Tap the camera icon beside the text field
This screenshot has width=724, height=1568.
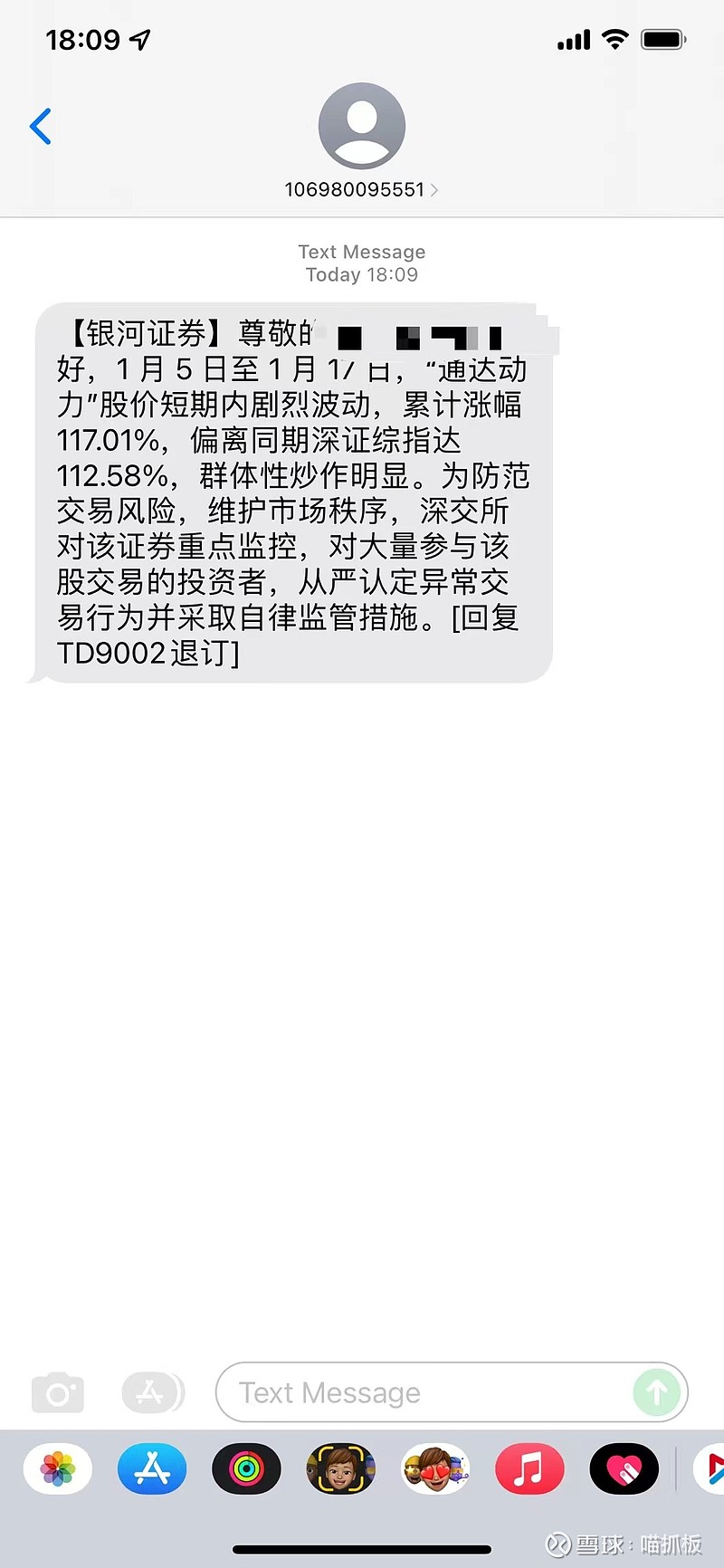tap(57, 1392)
